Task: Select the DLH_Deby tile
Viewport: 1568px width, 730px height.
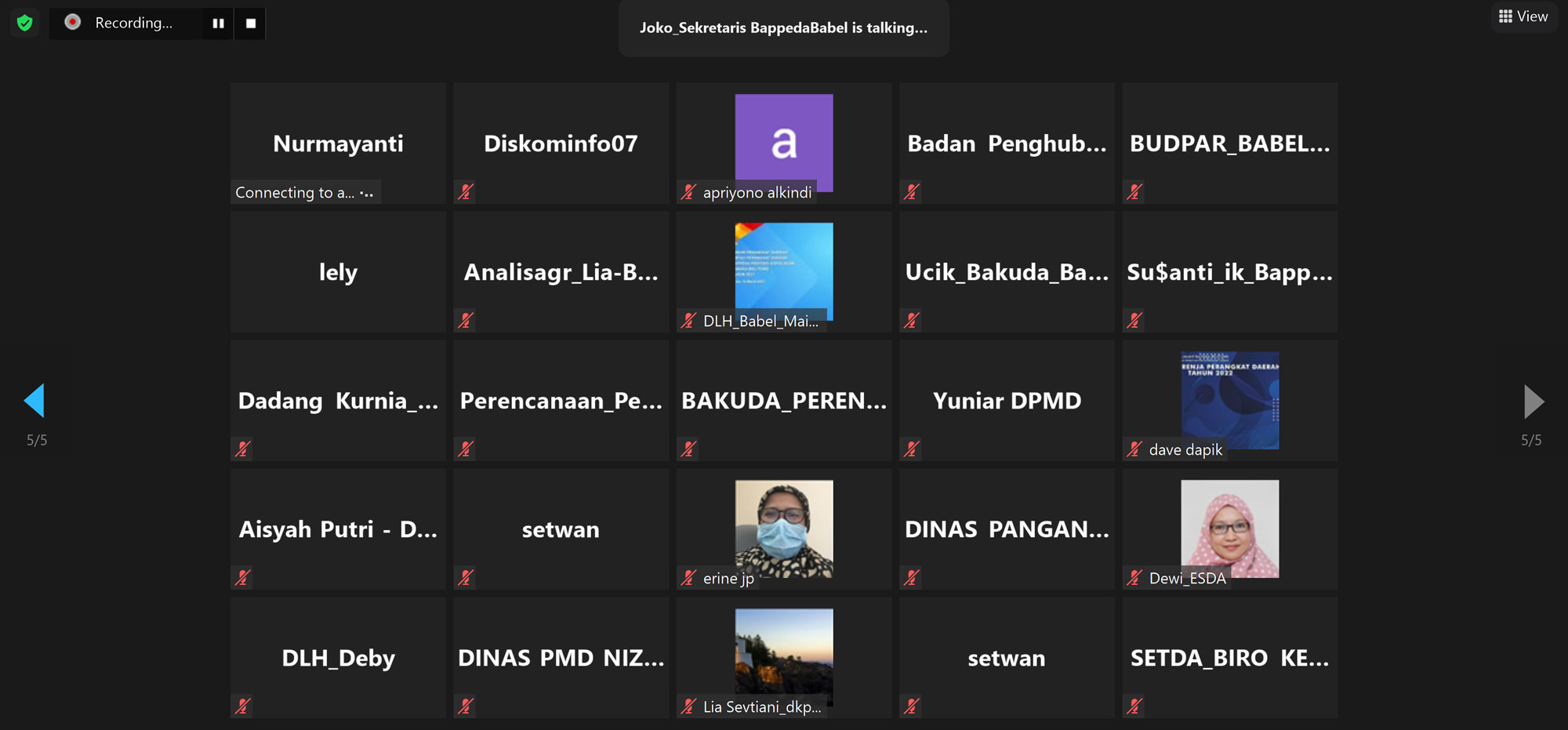Action: (x=338, y=658)
